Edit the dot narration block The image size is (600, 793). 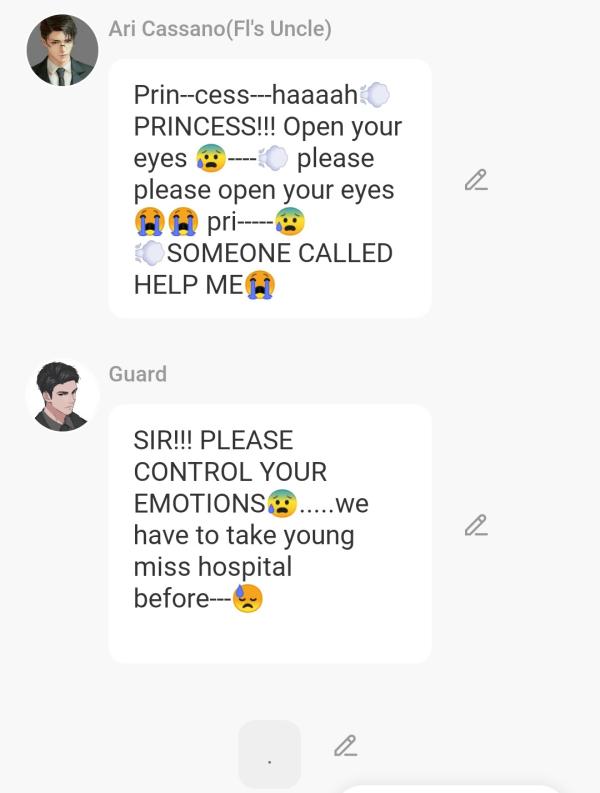pos(345,746)
